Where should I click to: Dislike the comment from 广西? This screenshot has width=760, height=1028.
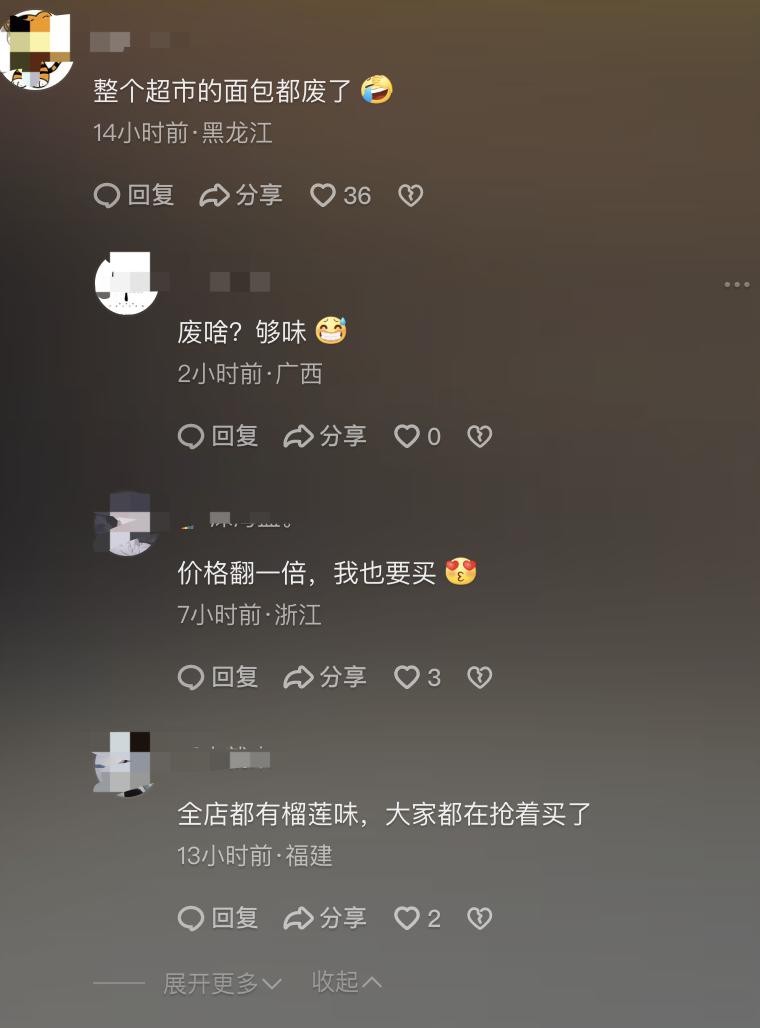pyautogui.click(x=480, y=436)
